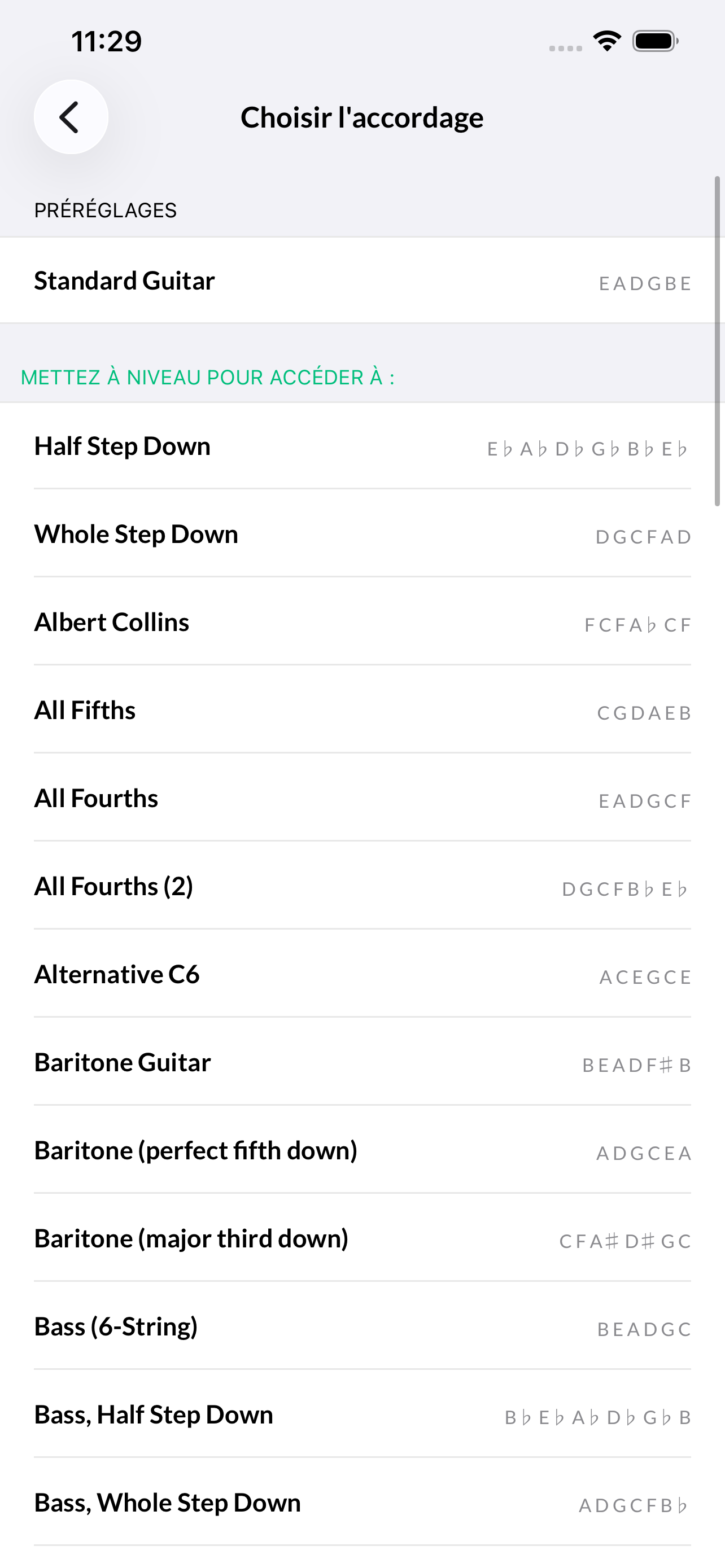This screenshot has width=725, height=1568.
Task: Tap the back chevron icon
Action: tap(71, 116)
